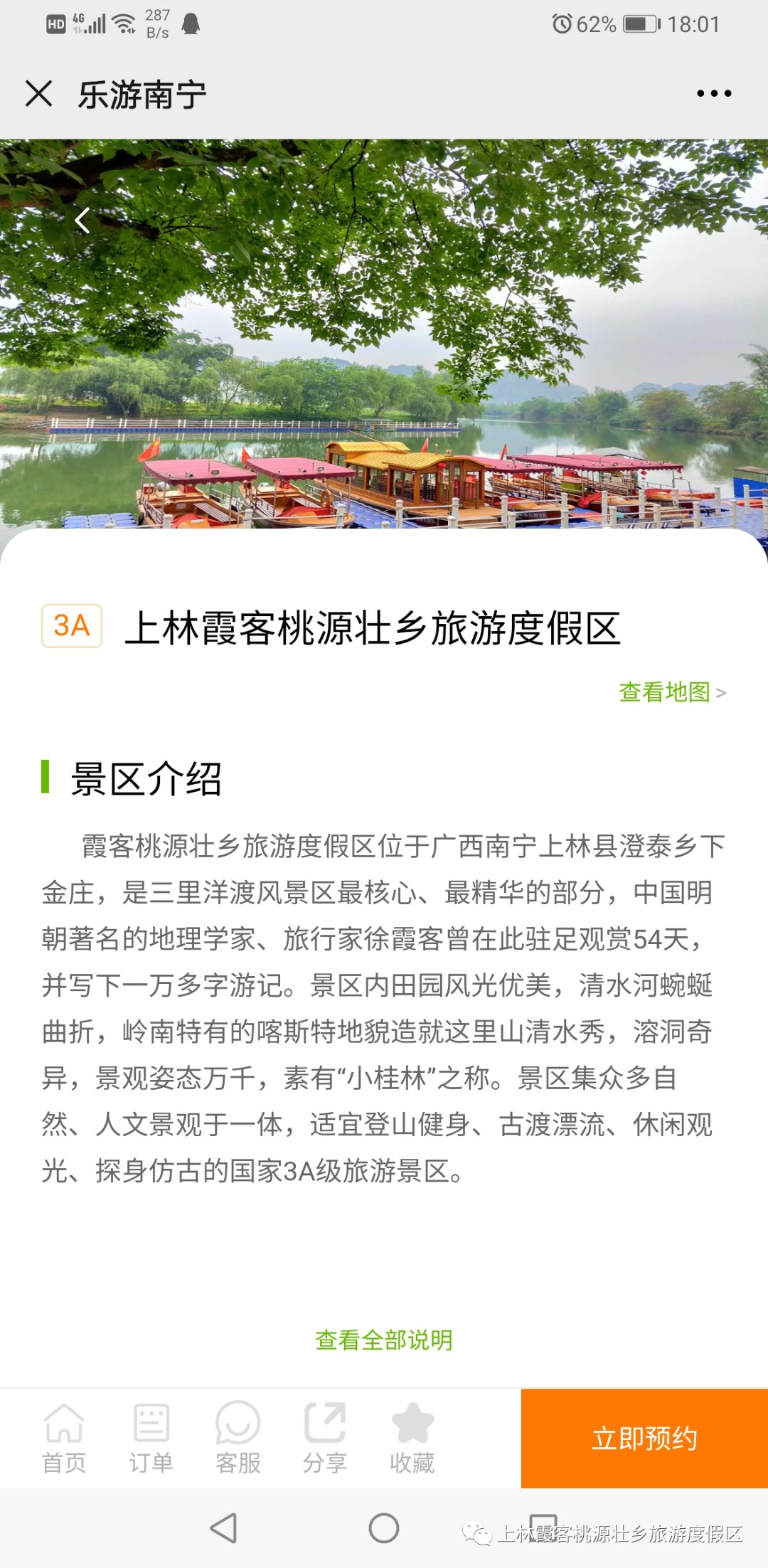Contact 客服 customer service
The width and height of the screenshot is (768, 1568).
pos(238,1439)
